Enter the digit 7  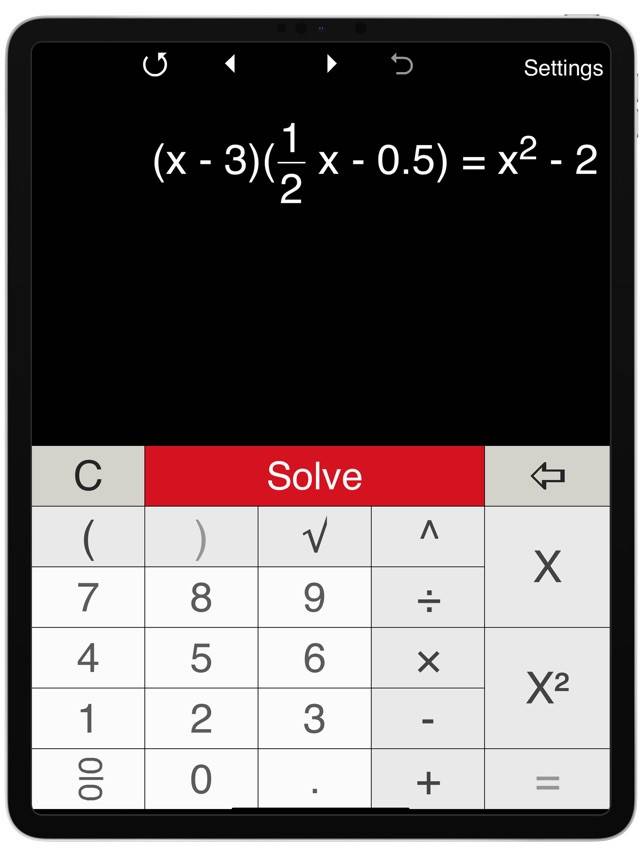pos(88,598)
